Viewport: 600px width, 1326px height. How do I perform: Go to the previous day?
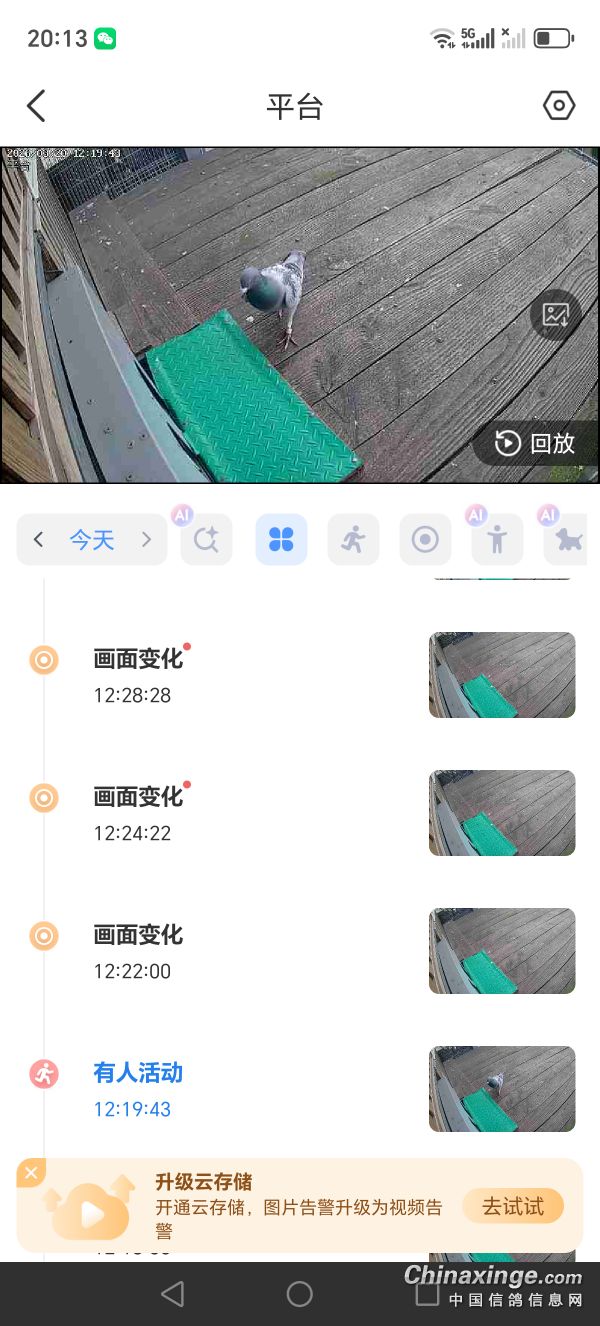[39, 540]
